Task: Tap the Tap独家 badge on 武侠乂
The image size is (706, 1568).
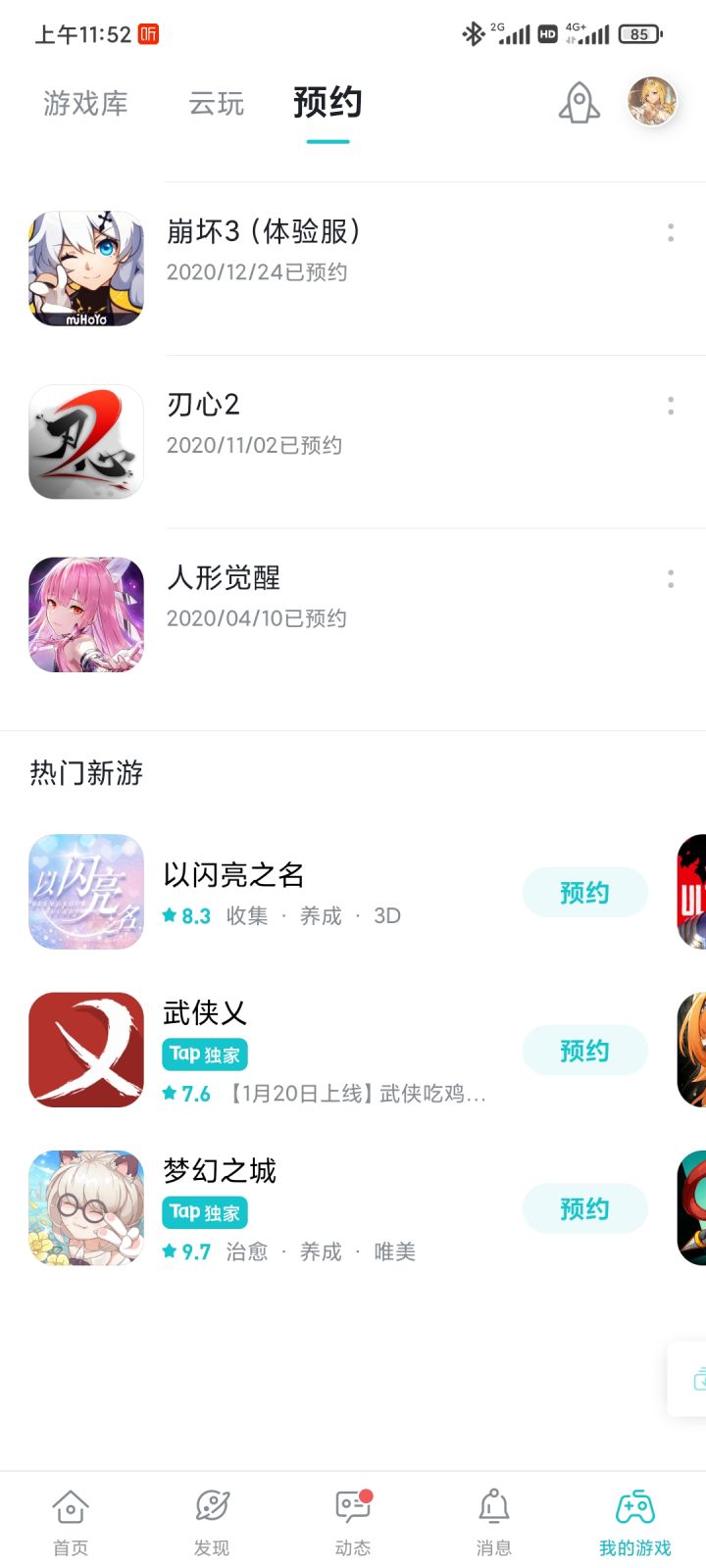Action: point(204,1054)
